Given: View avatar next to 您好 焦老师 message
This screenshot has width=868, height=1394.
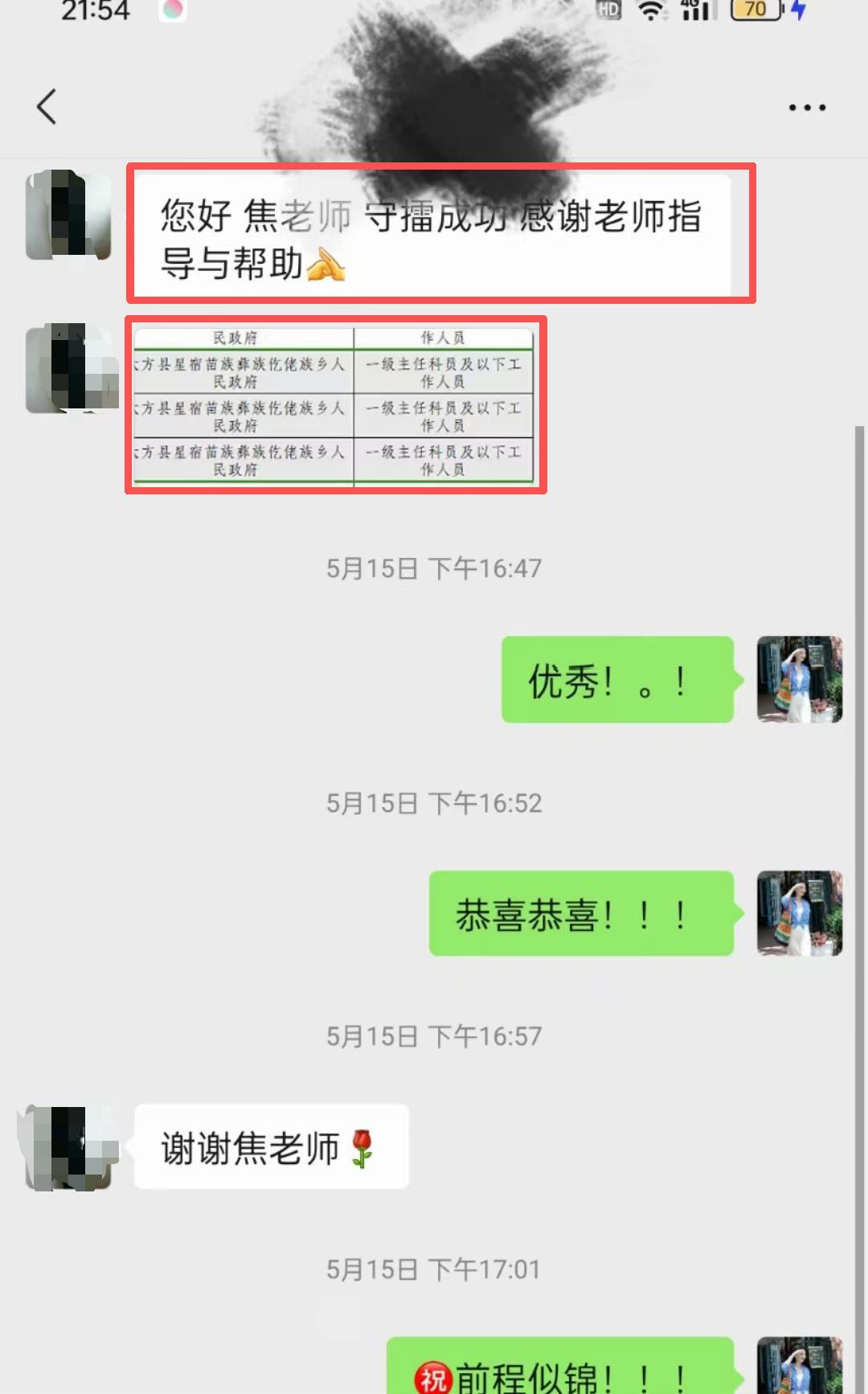Looking at the screenshot, I should (x=68, y=215).
